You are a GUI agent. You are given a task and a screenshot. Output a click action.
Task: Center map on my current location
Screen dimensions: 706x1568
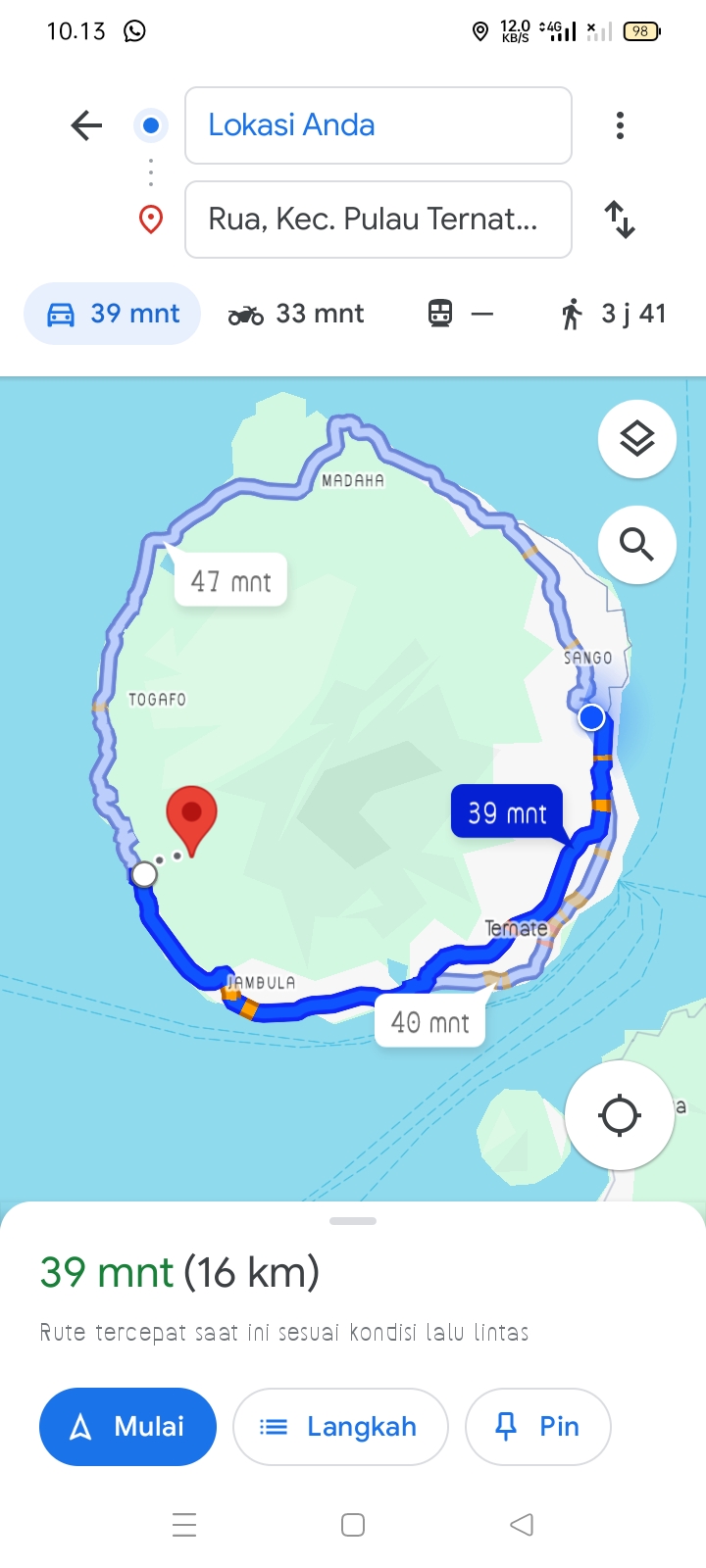[x=620, y=1115]
